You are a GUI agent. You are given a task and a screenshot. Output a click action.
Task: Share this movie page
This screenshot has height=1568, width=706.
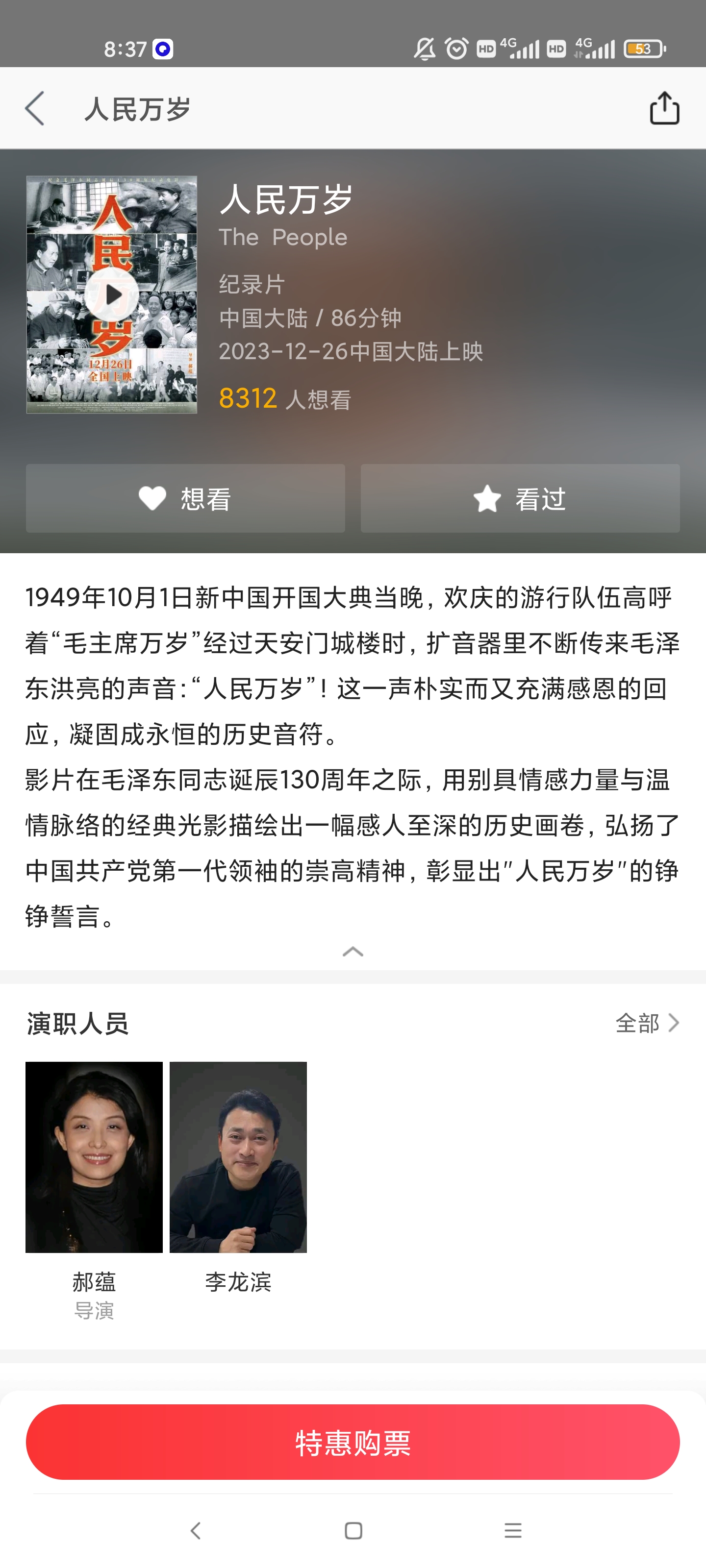664,108
